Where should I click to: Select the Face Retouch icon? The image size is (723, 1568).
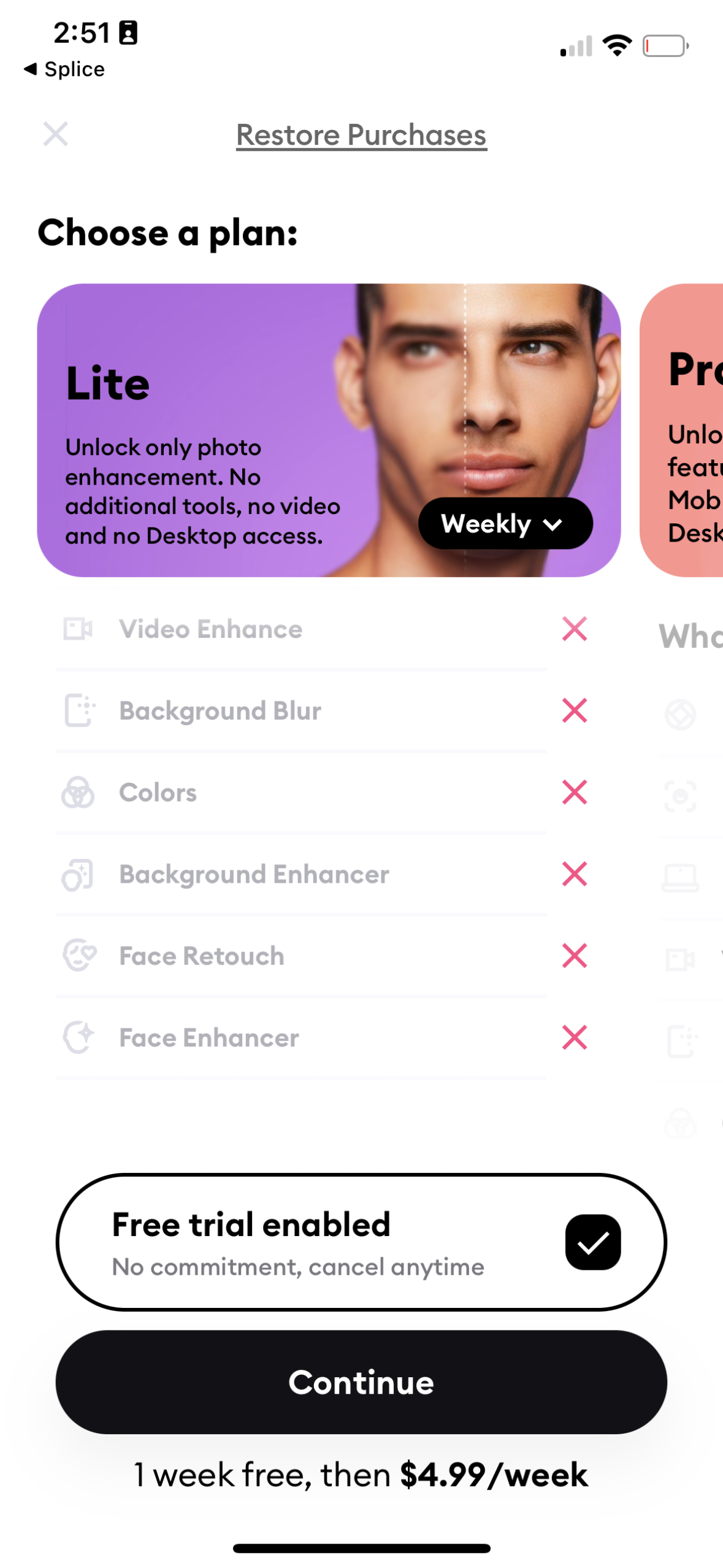(78, 956)
